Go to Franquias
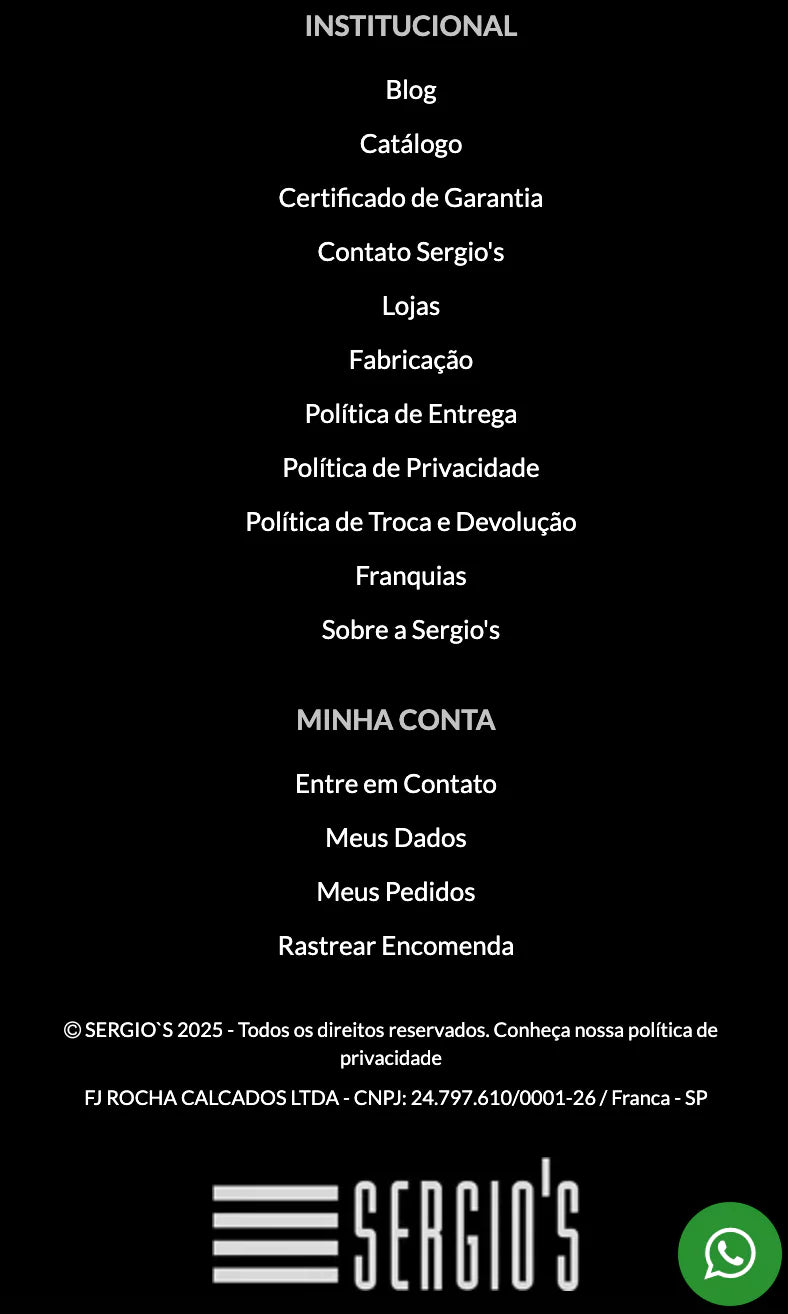Screen dimensions: 788x1314 pyautogui.click(x=411, y=576)
